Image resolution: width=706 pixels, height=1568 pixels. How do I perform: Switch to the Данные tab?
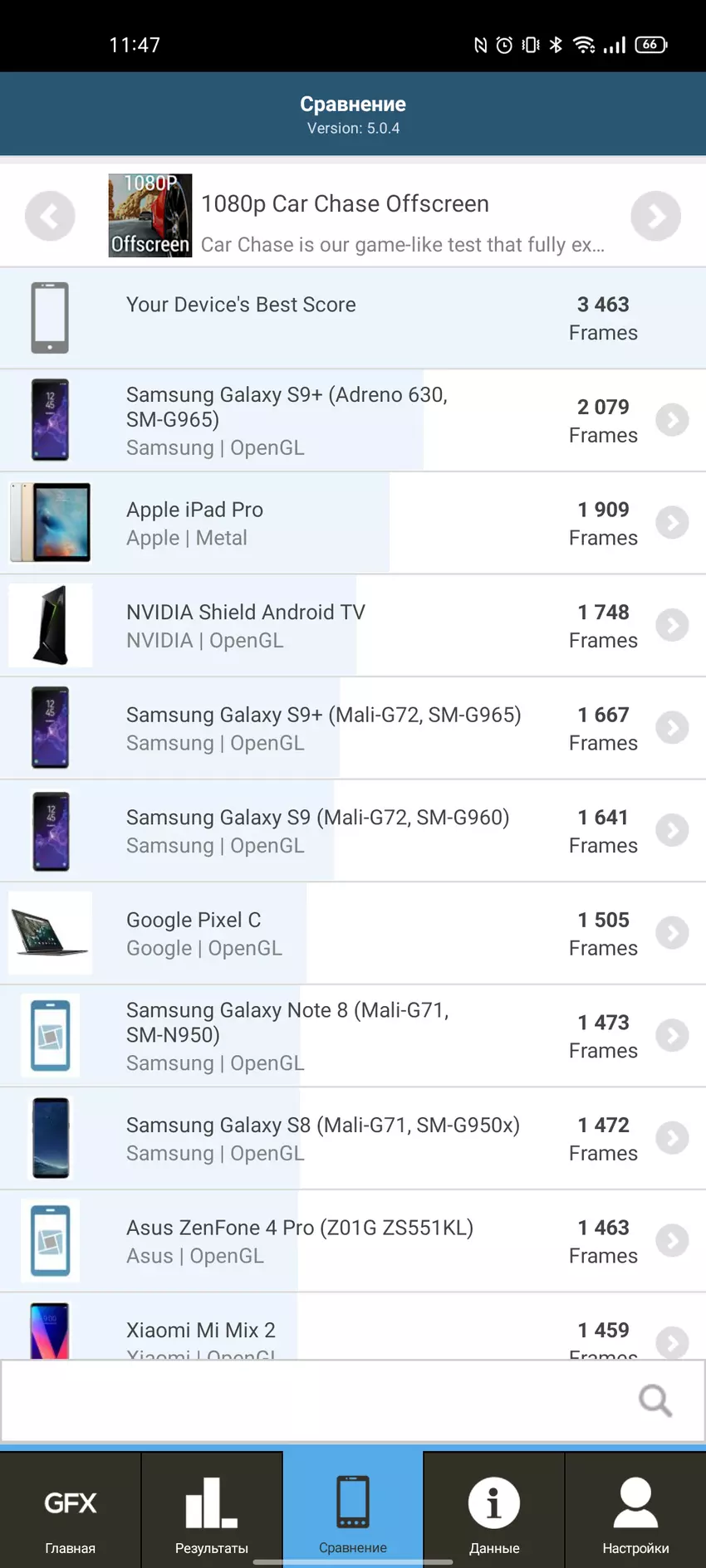[494, 1511]
